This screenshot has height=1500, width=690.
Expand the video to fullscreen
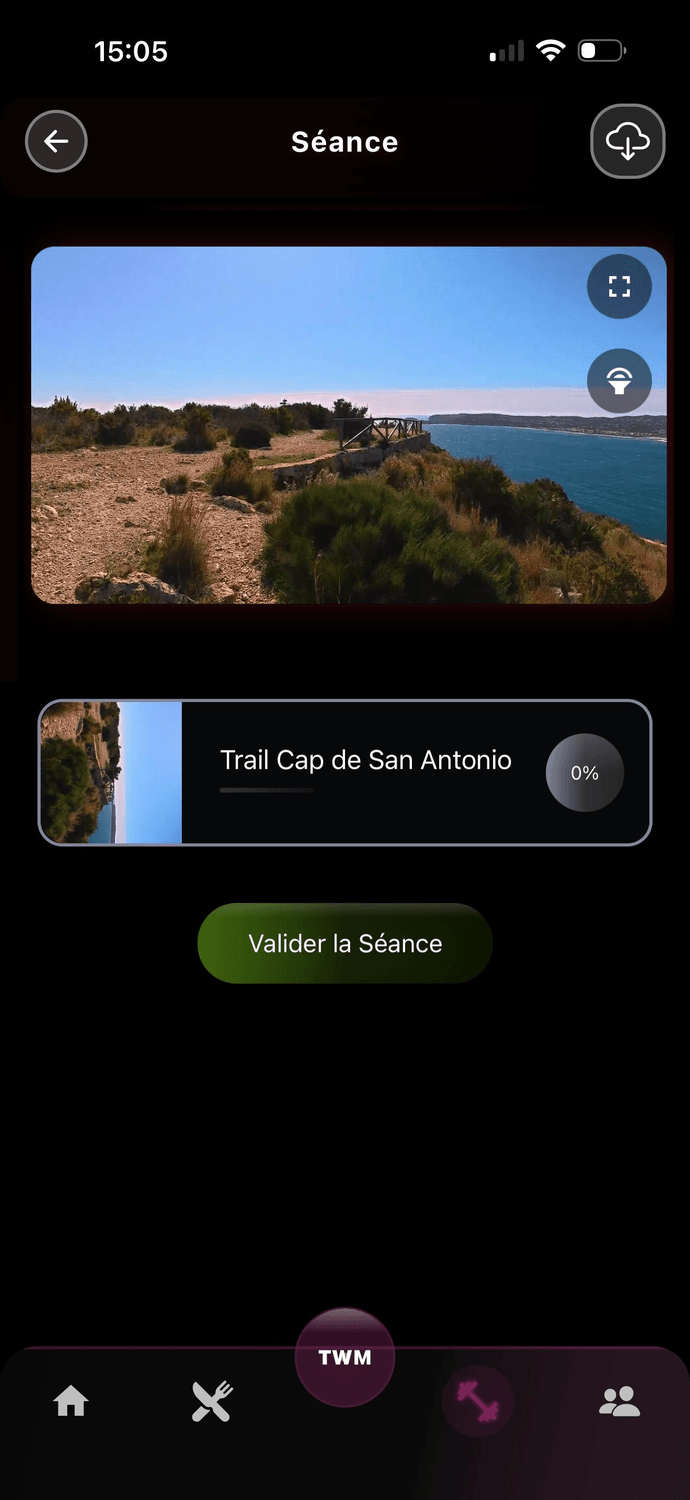tap(619, 287)
